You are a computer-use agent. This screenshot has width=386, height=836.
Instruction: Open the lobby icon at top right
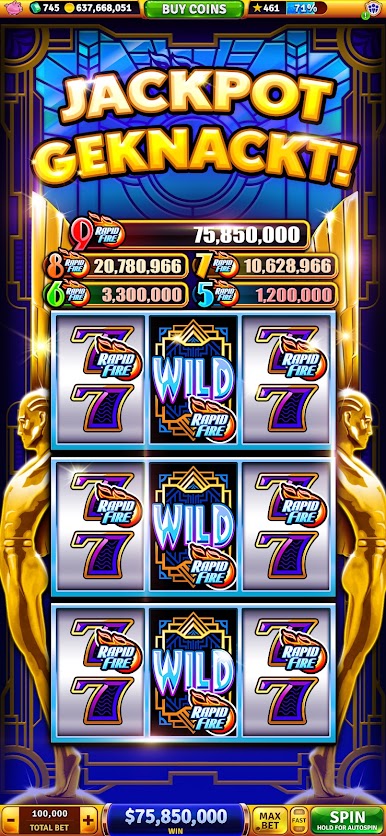click(373, 9)
